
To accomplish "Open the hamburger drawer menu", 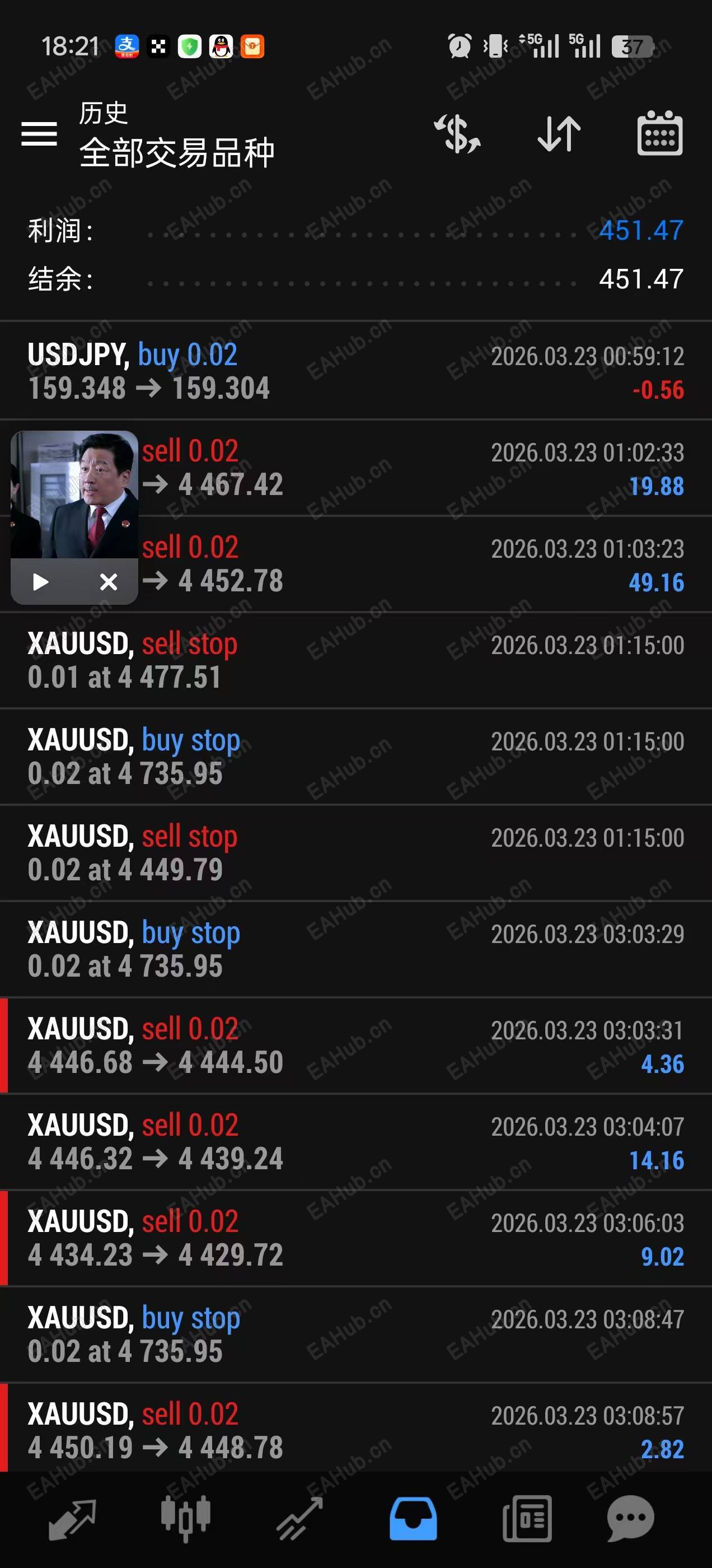I will tap(39, 133).
